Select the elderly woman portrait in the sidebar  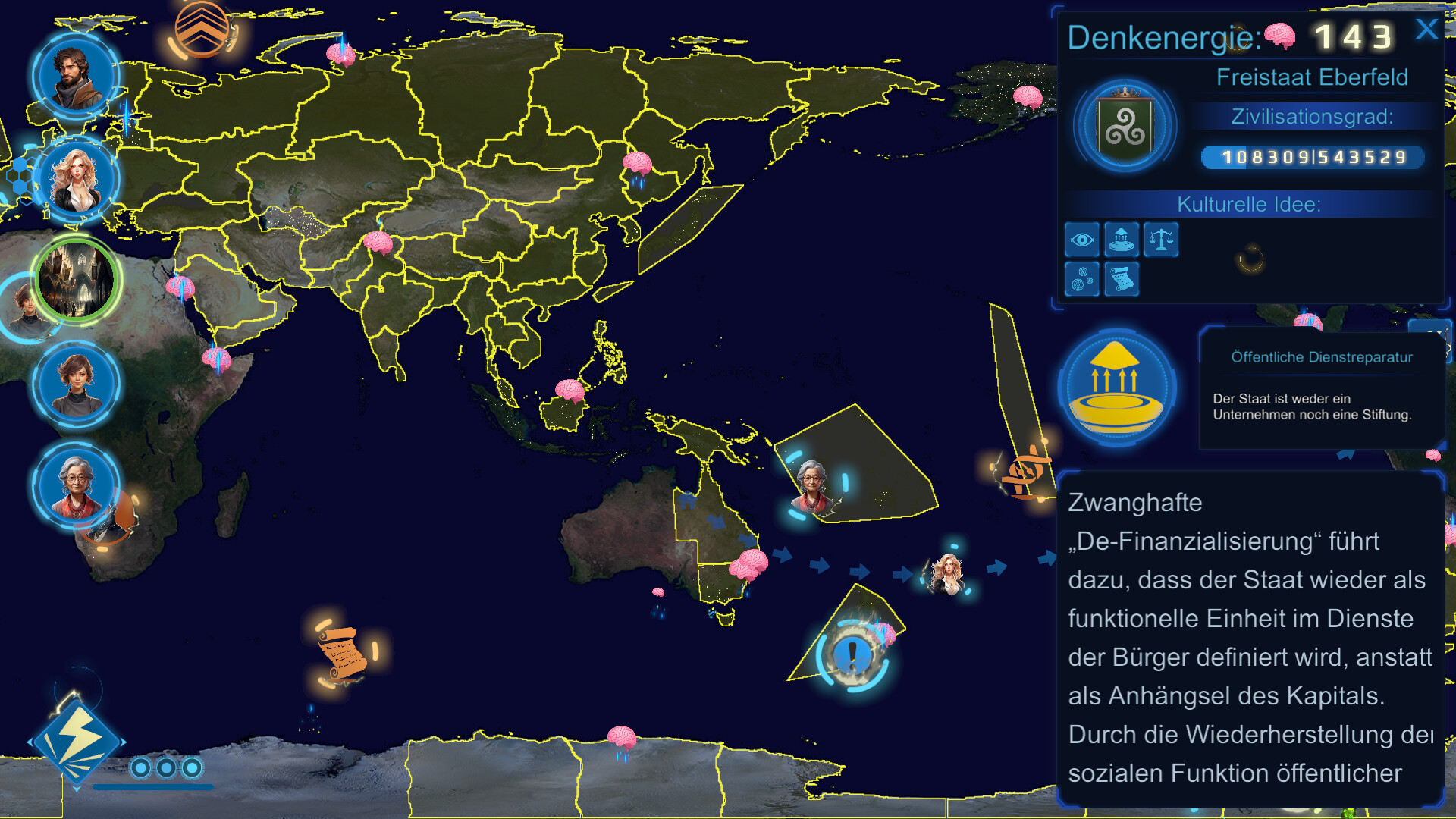[76, 485]
